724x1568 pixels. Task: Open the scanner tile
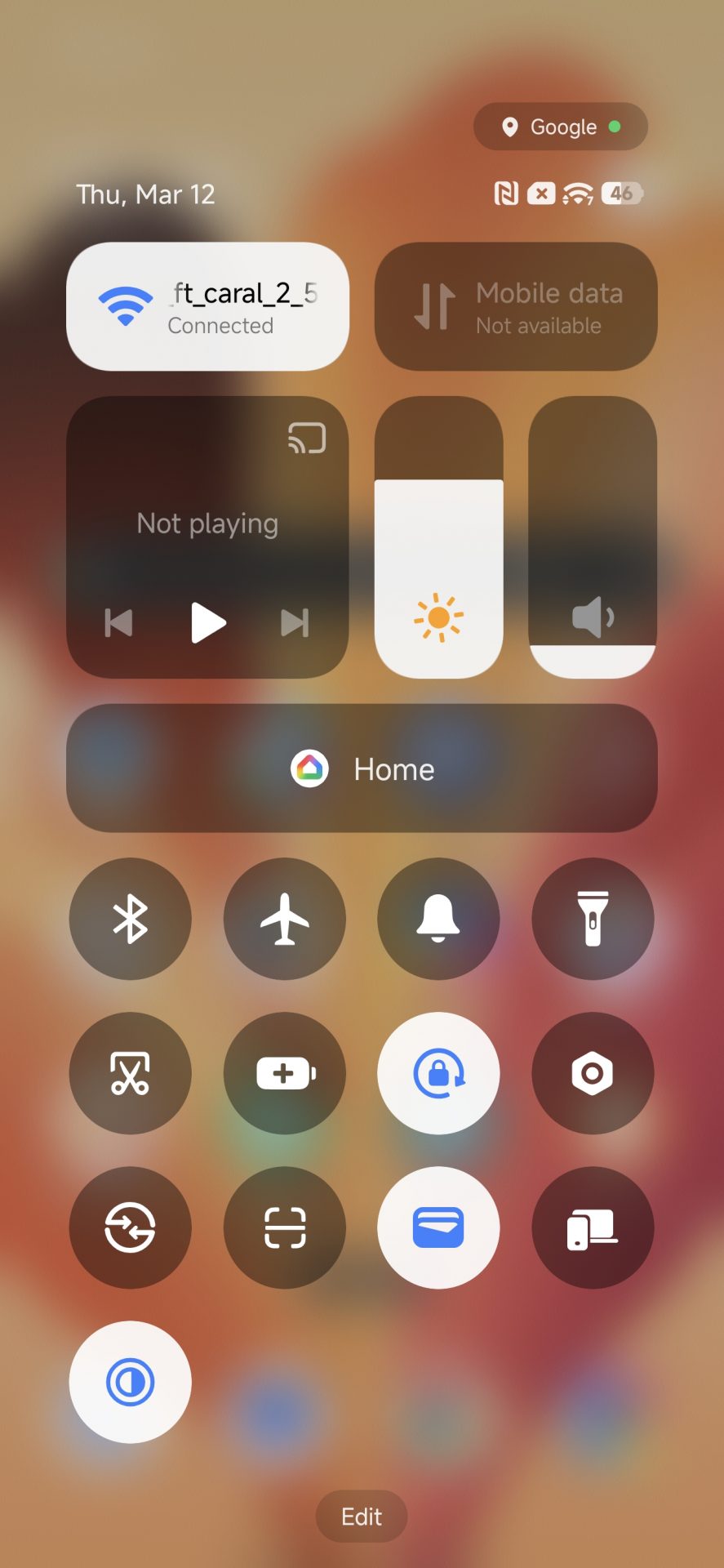tap(285, 1227)
